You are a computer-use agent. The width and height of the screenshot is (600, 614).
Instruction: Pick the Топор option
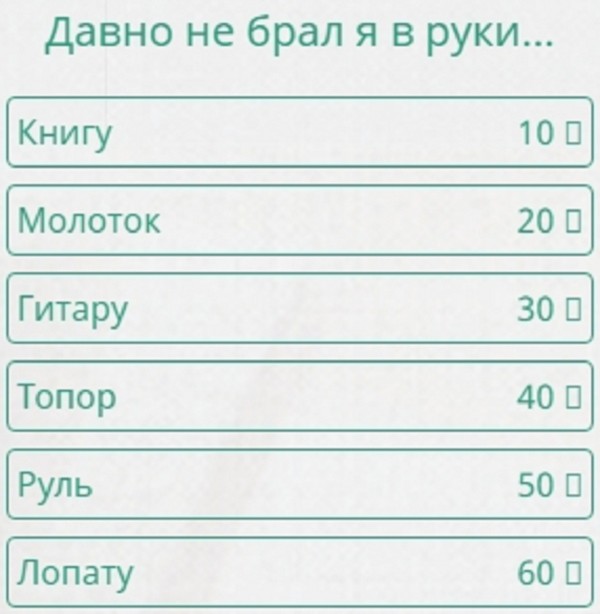tap(300, 397)
